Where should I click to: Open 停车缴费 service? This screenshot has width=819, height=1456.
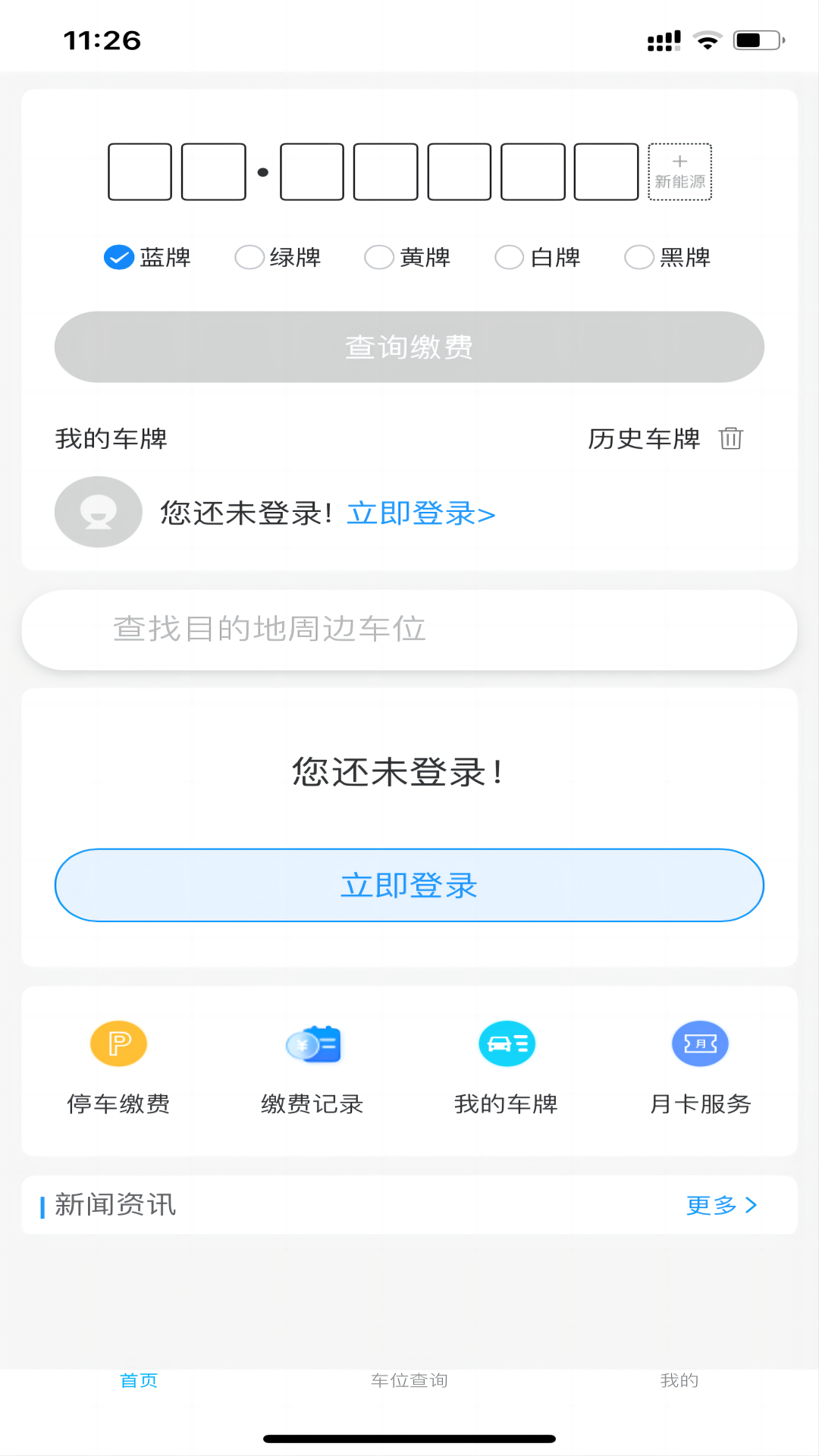tap(118, 1044)
